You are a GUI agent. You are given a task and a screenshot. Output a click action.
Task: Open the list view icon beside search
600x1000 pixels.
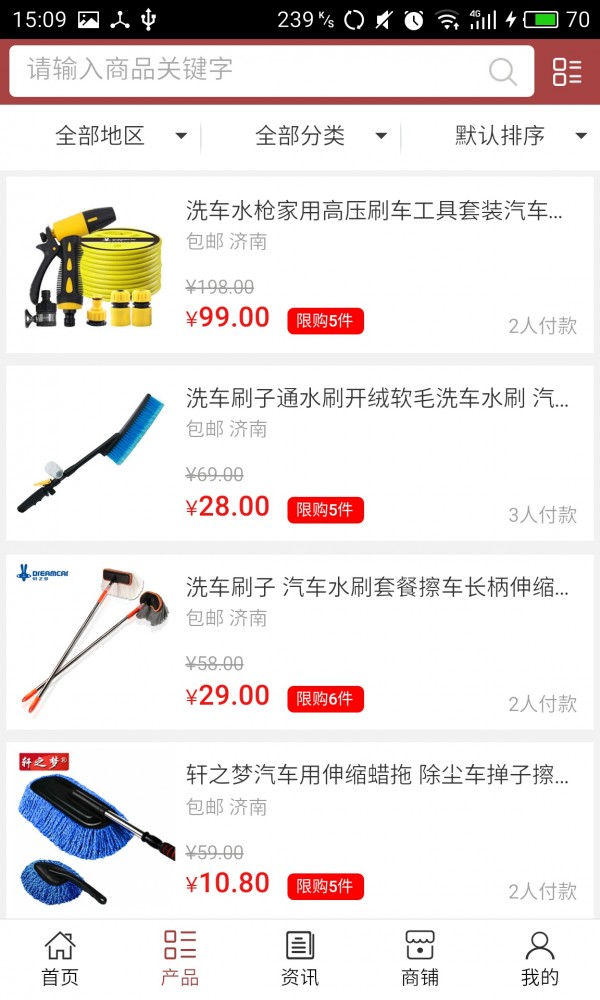coord(567,71)
